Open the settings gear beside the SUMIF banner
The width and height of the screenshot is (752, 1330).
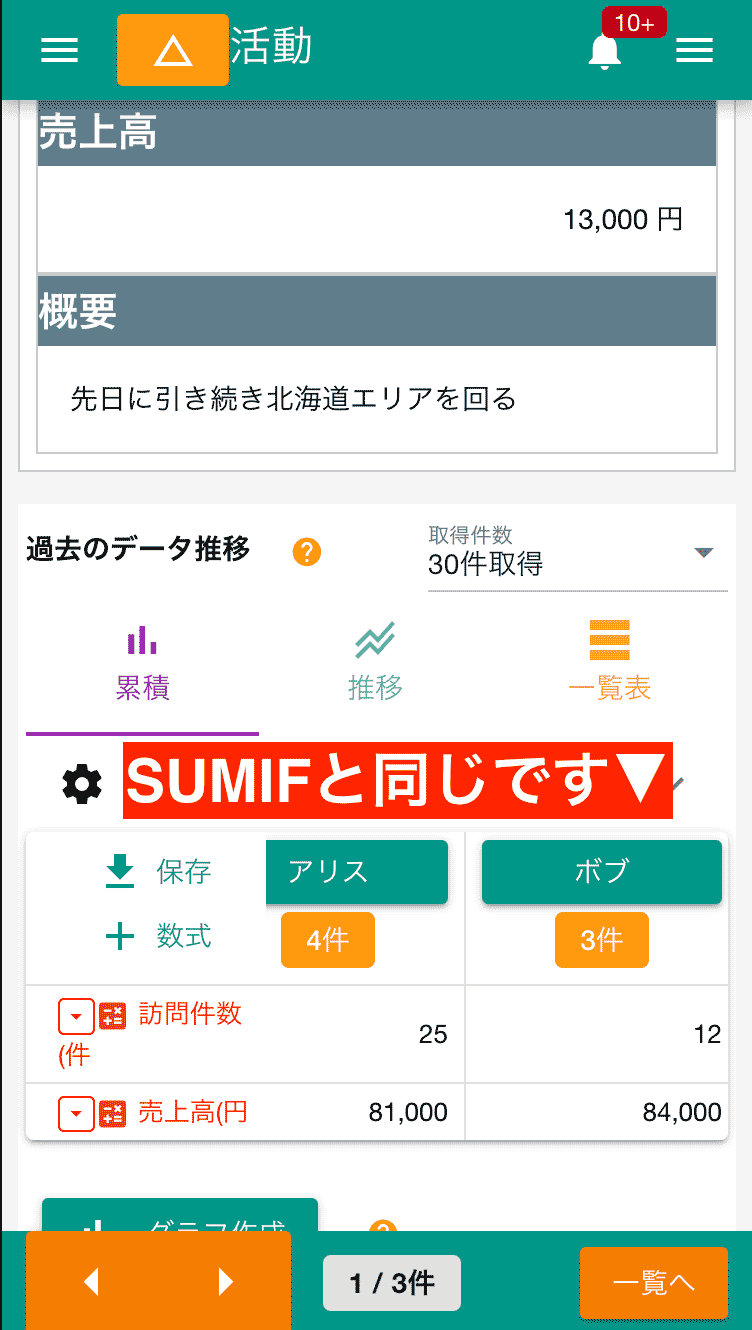coord(83,785)
